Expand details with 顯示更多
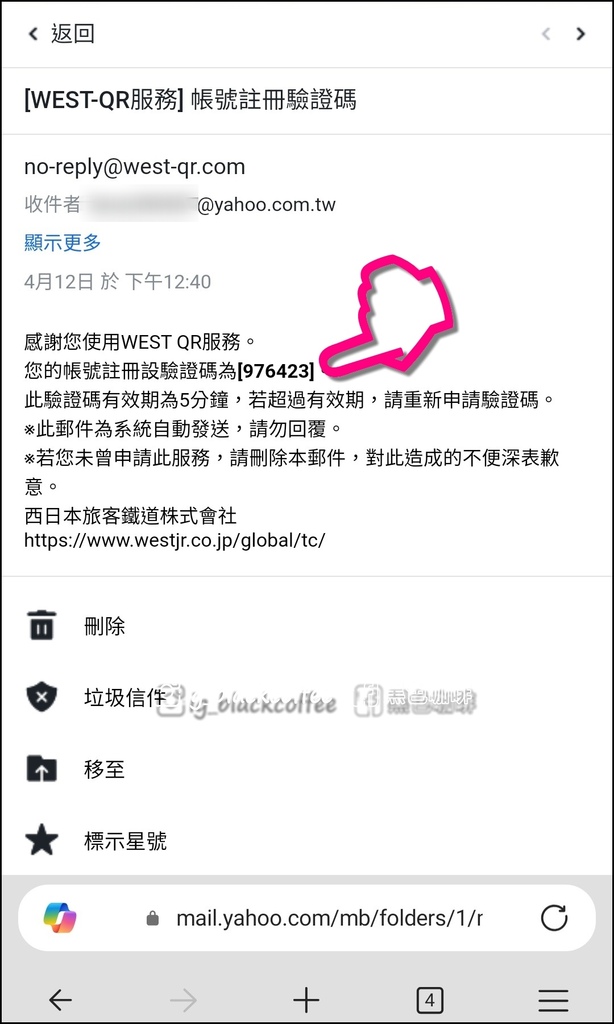Viewport: 614px width, 1024px height. point(63,243)
